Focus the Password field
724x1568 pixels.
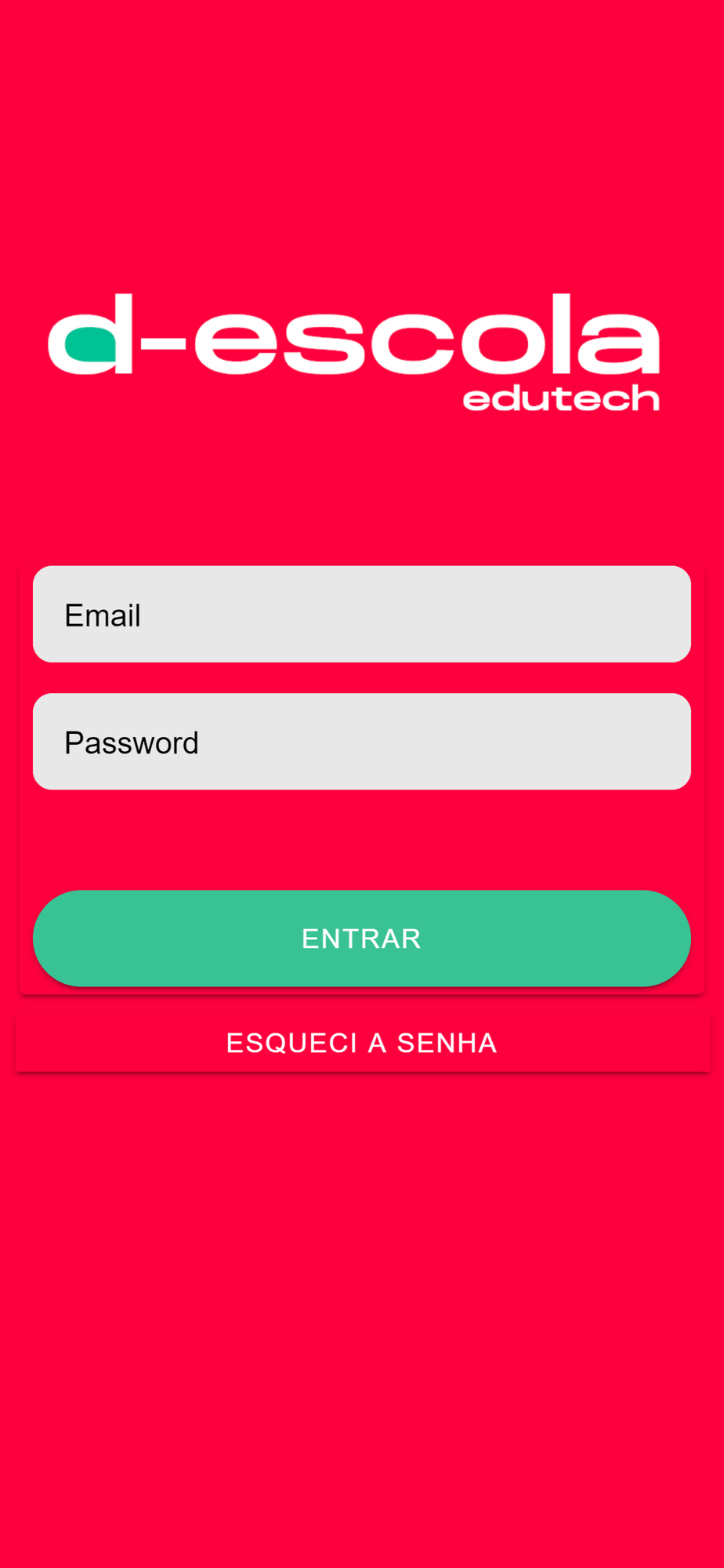click(362, 741)
